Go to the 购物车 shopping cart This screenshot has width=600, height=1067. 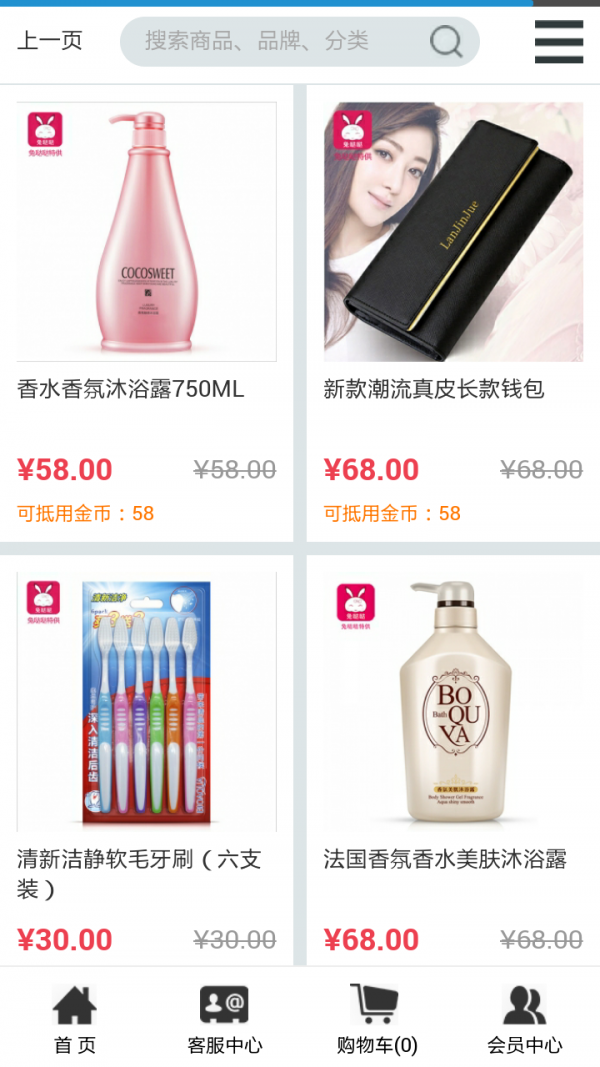coord(376,1019)
